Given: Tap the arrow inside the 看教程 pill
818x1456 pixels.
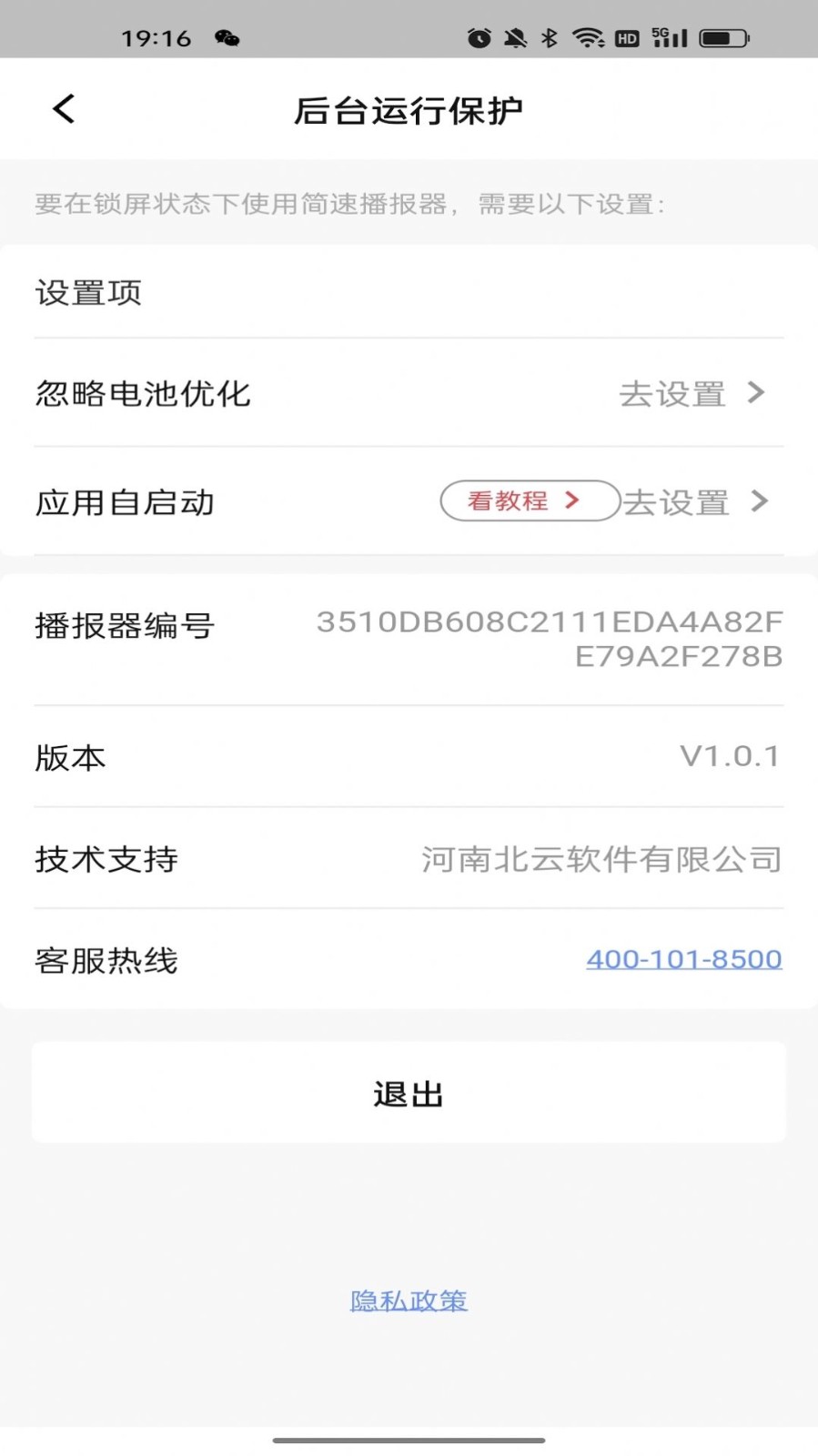Looking at the screenshot, I should point(573,500).
